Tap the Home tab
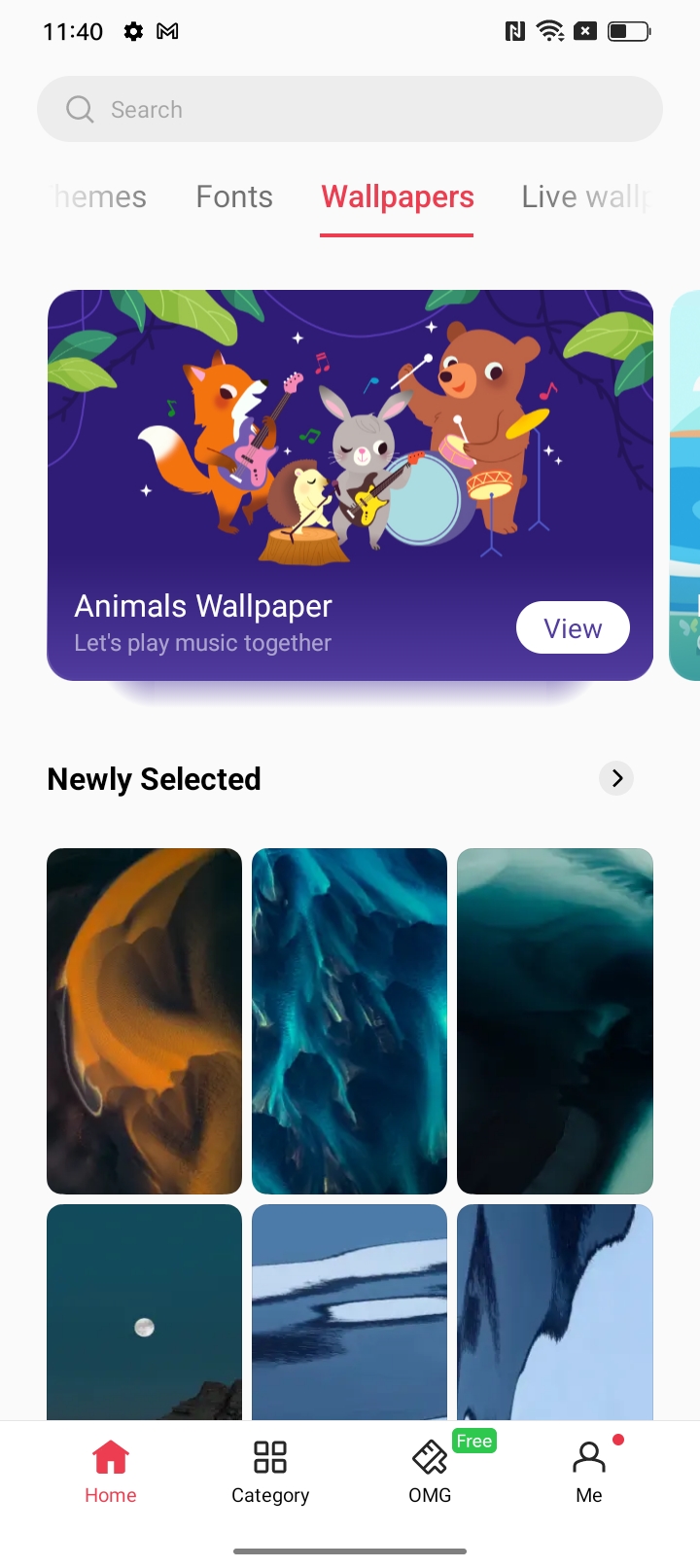700x1568 pixels. [x=111, y=1473]
